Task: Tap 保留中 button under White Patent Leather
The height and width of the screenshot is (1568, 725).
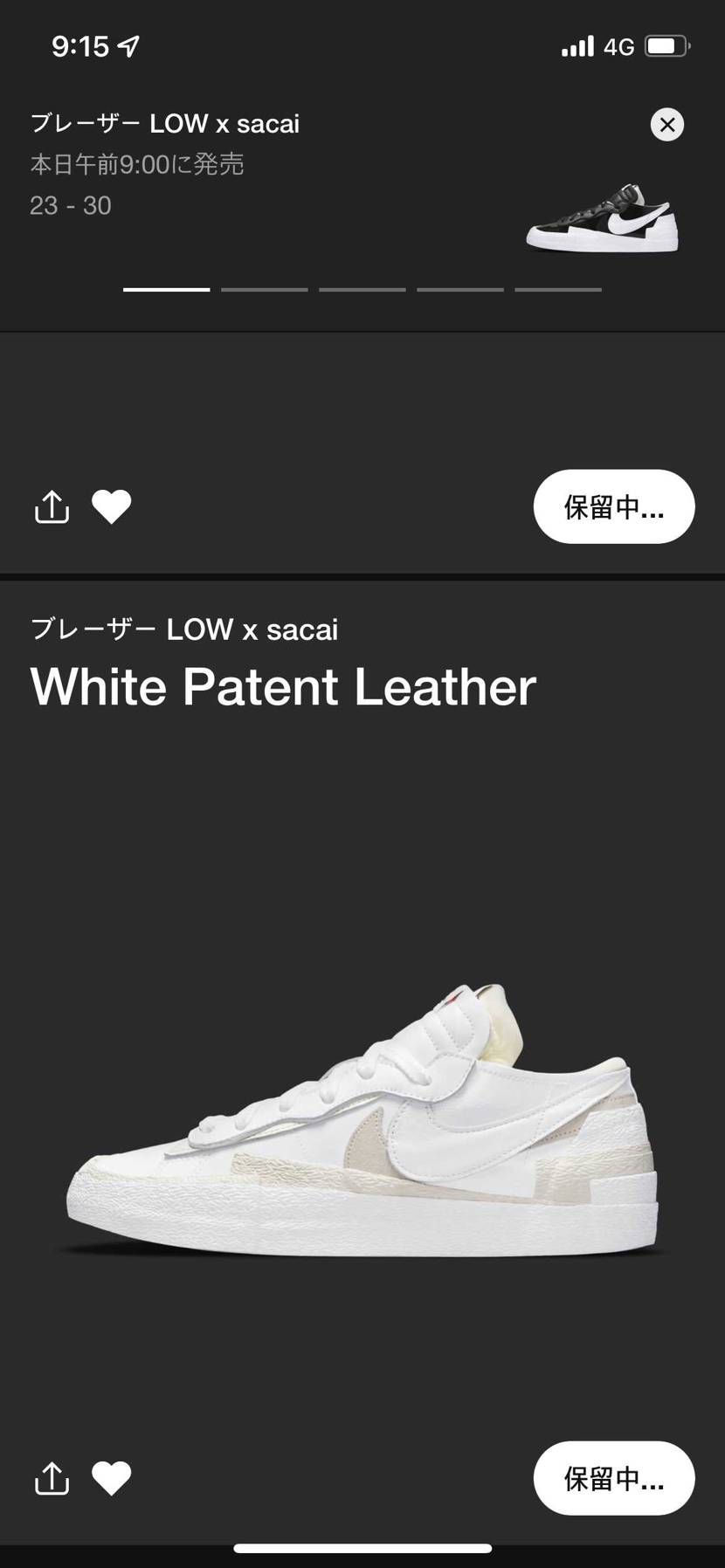Action: [613, 1478]
